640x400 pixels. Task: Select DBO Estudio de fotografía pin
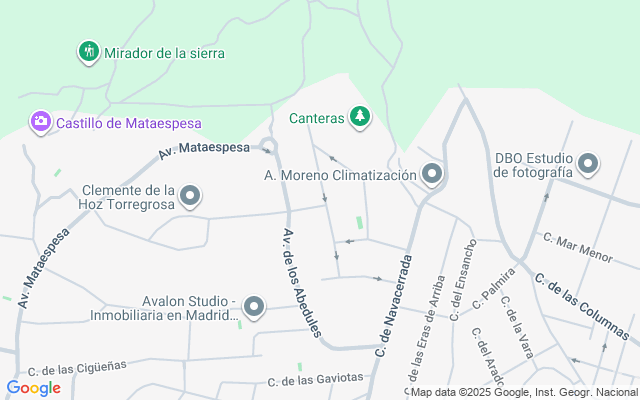click(x=588, y=164)
